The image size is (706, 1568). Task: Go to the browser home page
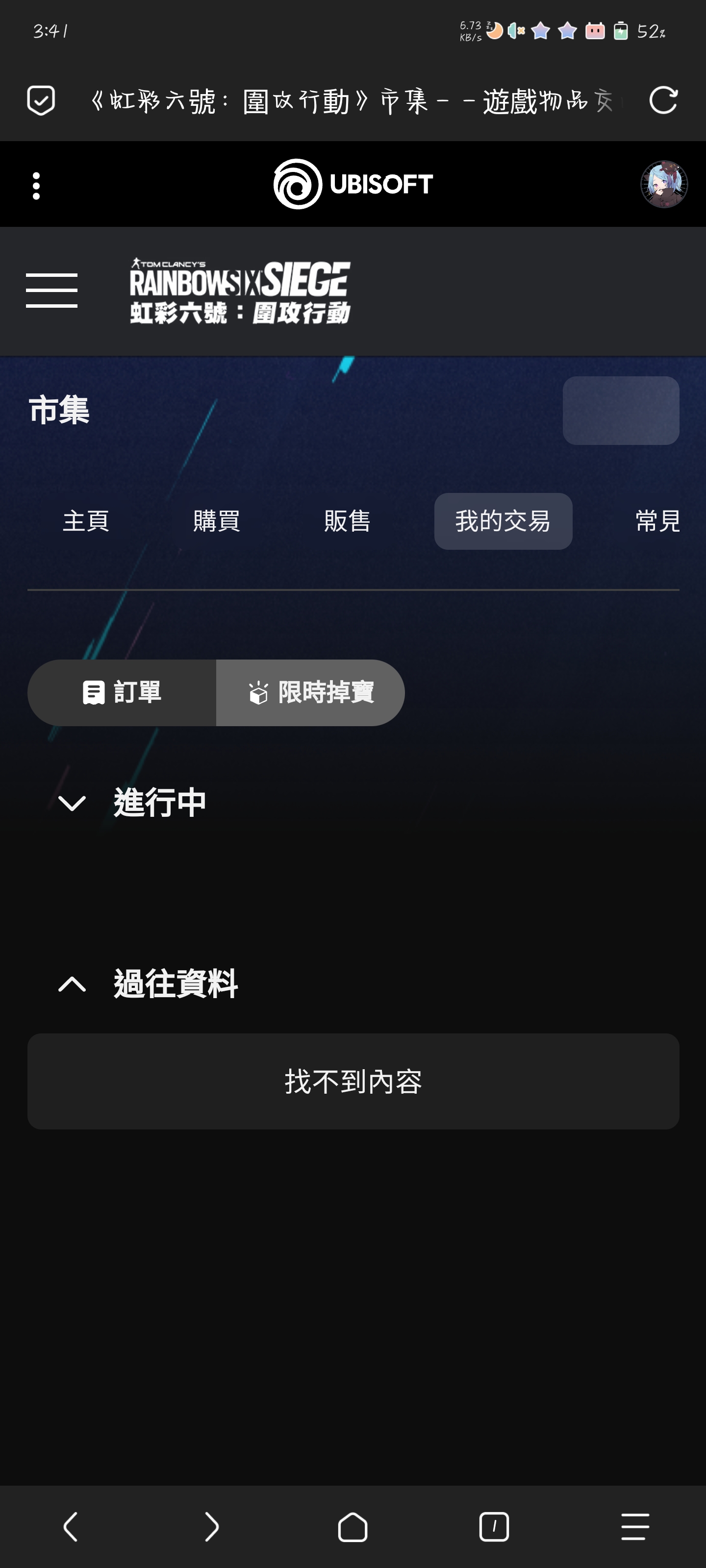(x=353, y=1526)
